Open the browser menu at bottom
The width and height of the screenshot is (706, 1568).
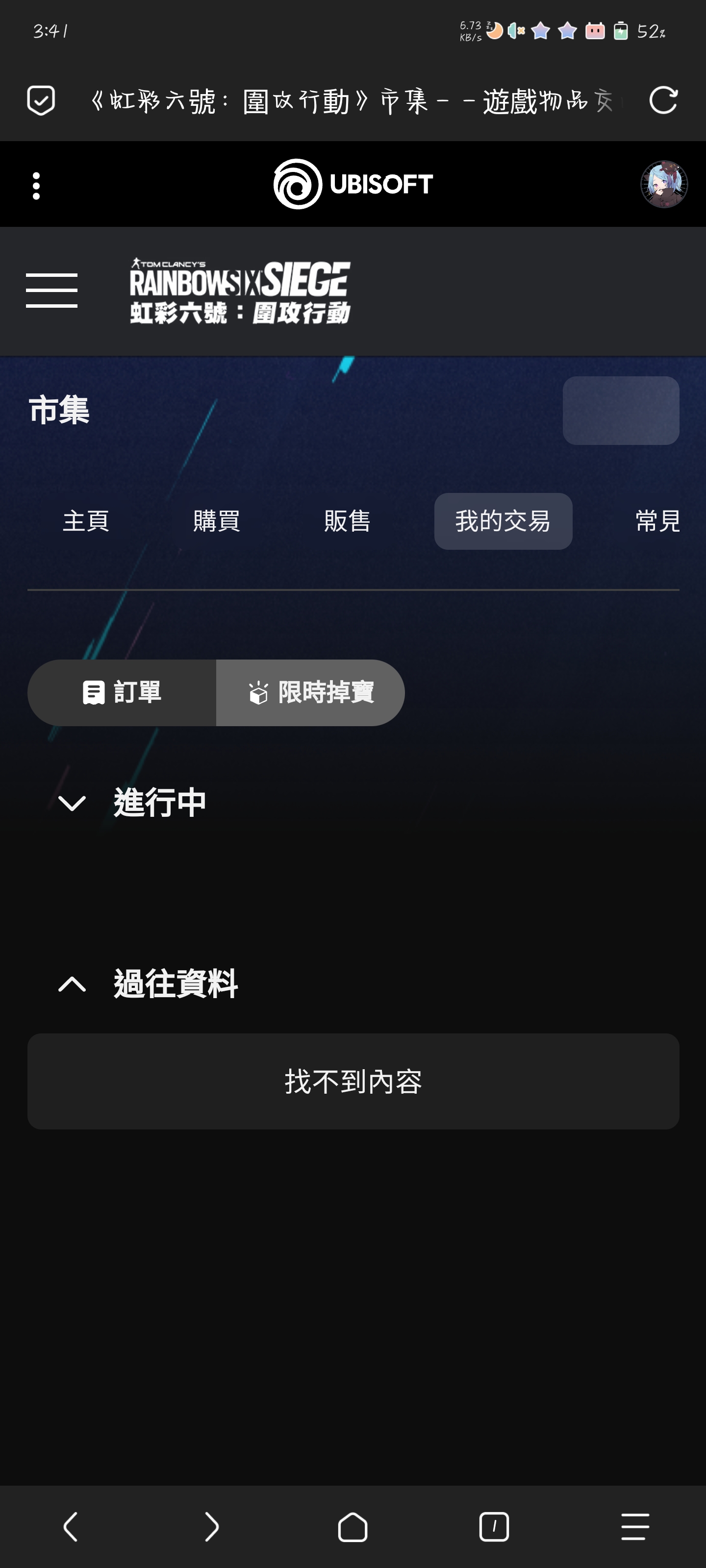tap(635, 1526)
